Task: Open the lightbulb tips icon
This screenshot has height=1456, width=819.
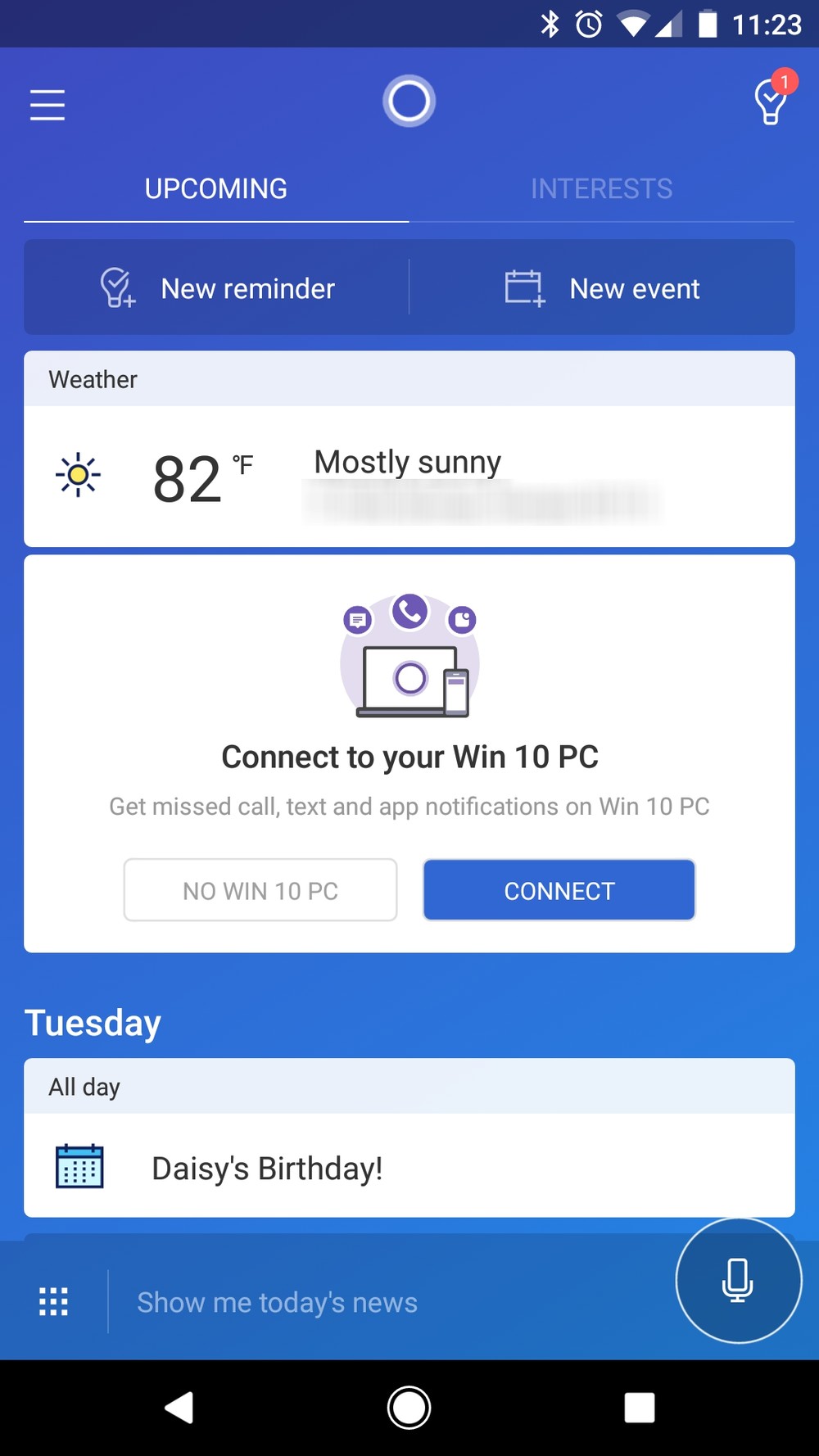Action: (771, 100)
